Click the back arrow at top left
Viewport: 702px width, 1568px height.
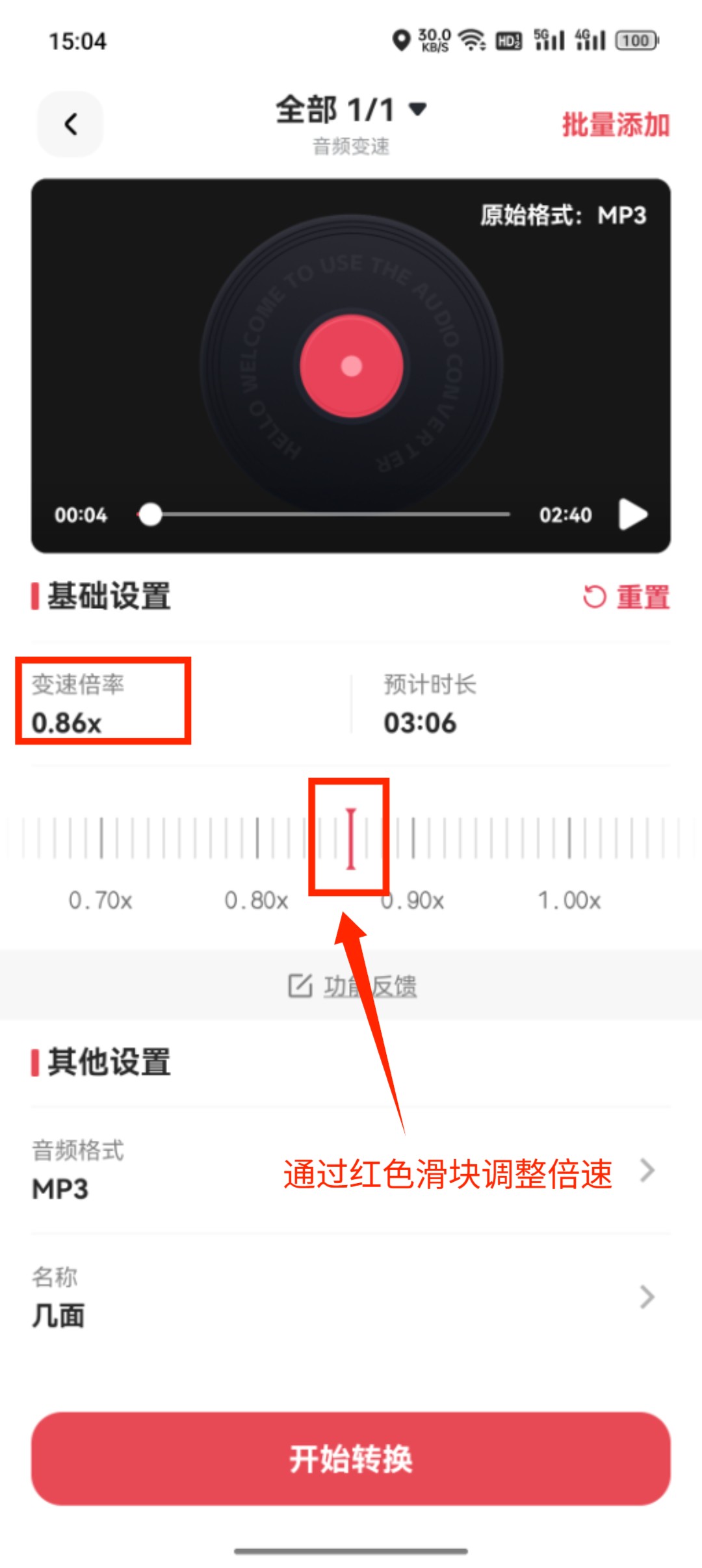pos(70,124)
